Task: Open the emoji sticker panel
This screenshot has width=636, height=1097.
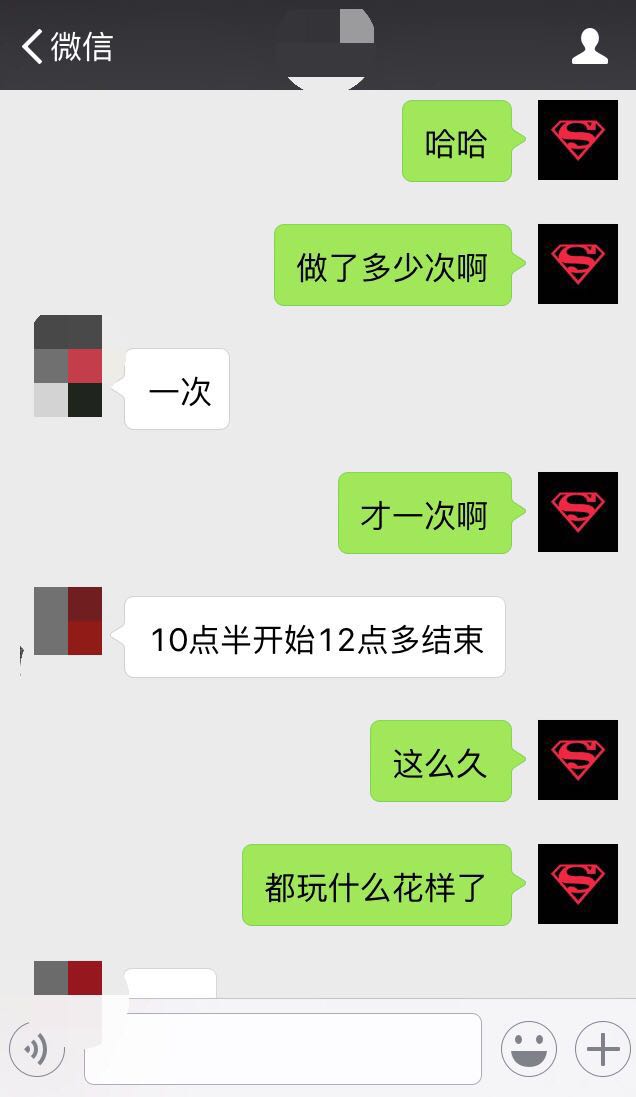Action: click(x=528, y=1049)
